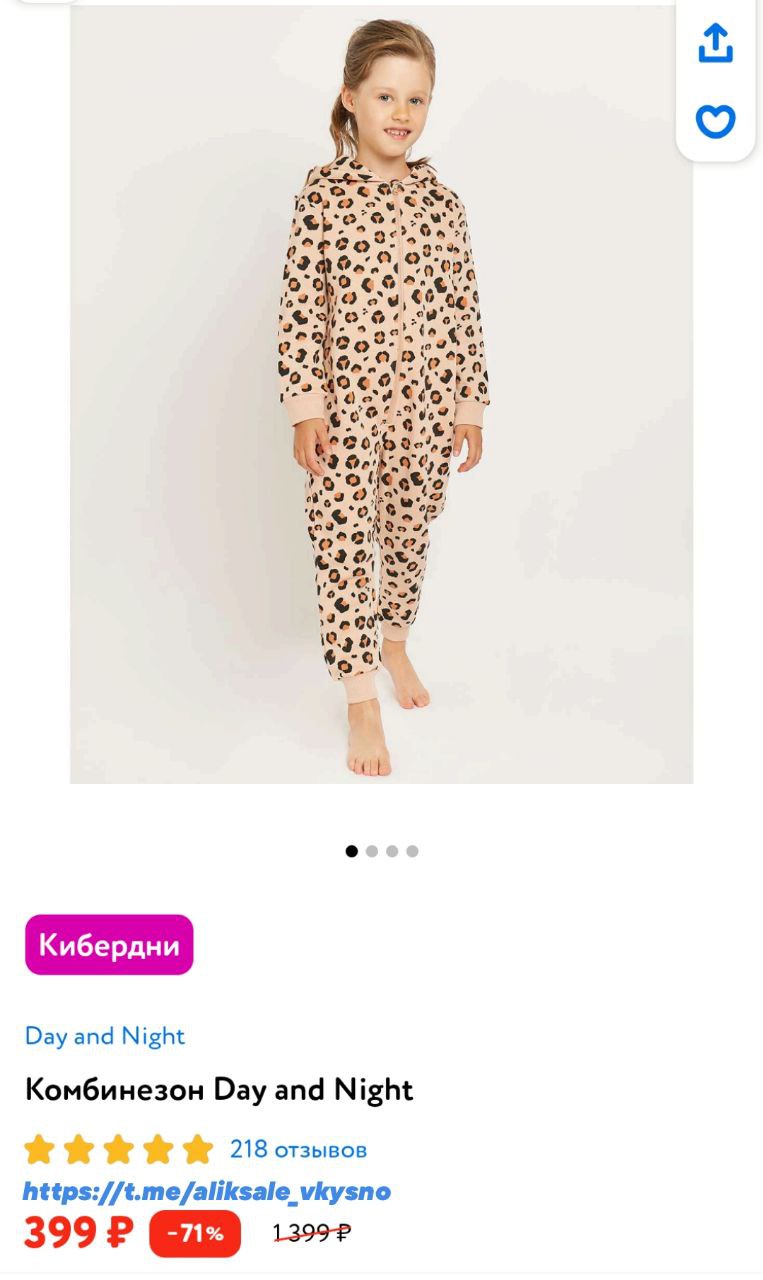Open the product photo full screen

(x=381, y=400)
